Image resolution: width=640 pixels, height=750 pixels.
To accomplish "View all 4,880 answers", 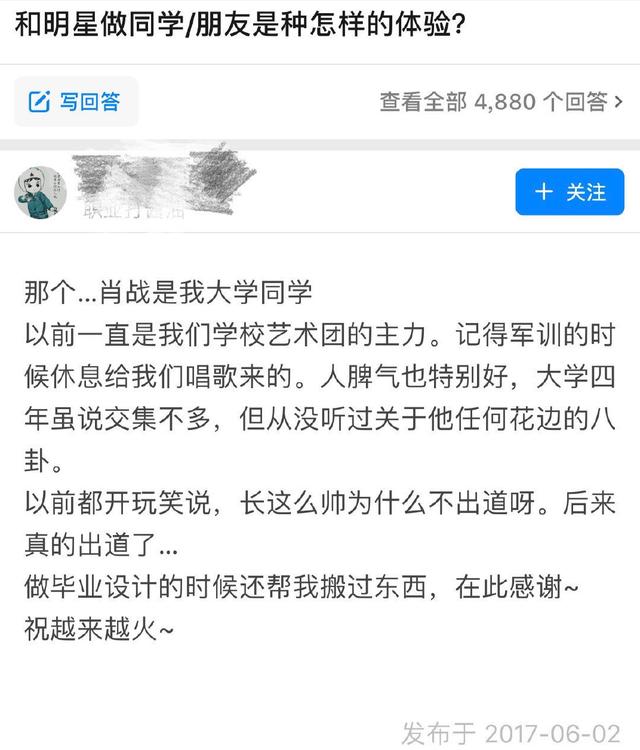I will click(x=500, y=102).
